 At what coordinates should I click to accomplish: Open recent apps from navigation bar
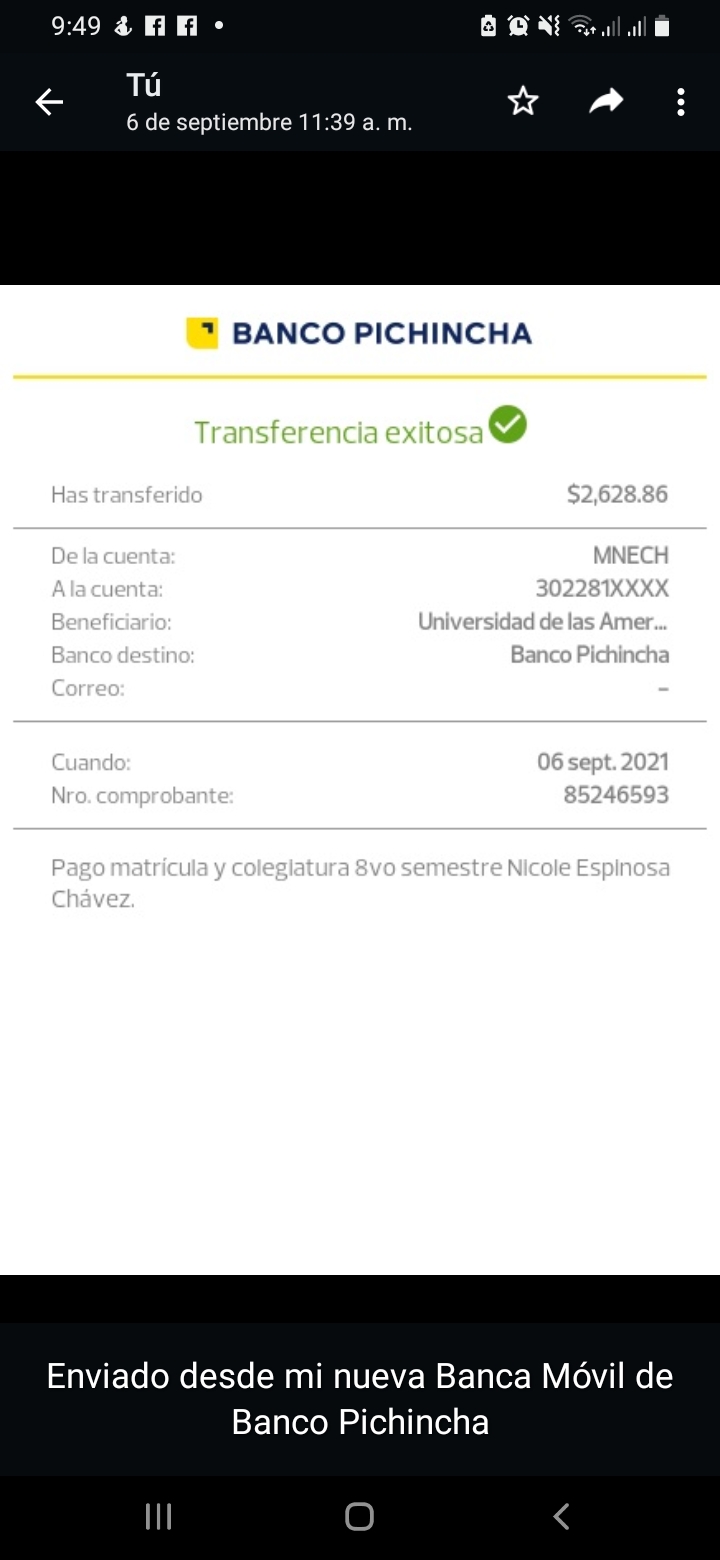tap(159, 1517)
